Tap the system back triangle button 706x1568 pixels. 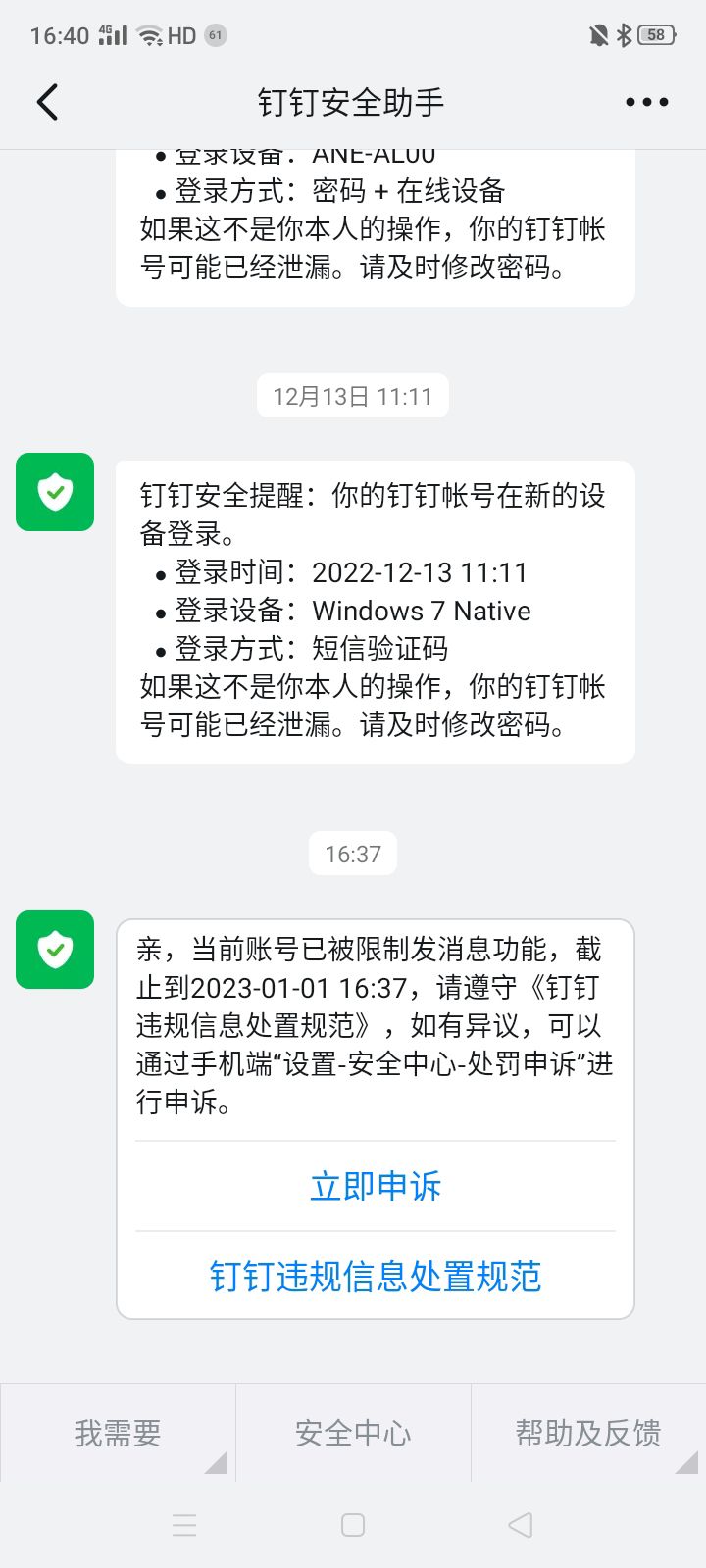[x=521, y=1525]
